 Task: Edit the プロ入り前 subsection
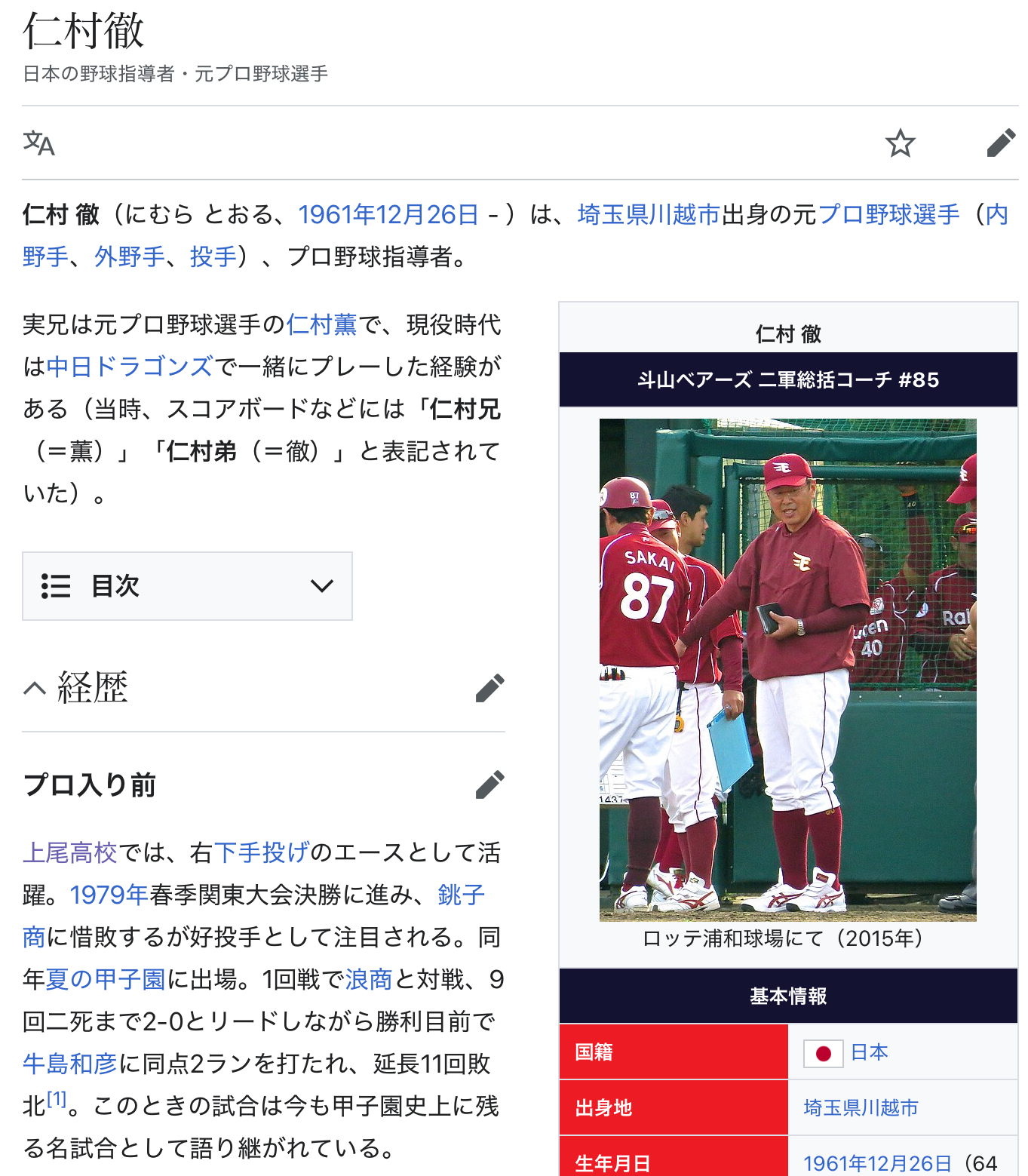click(489, 785)
